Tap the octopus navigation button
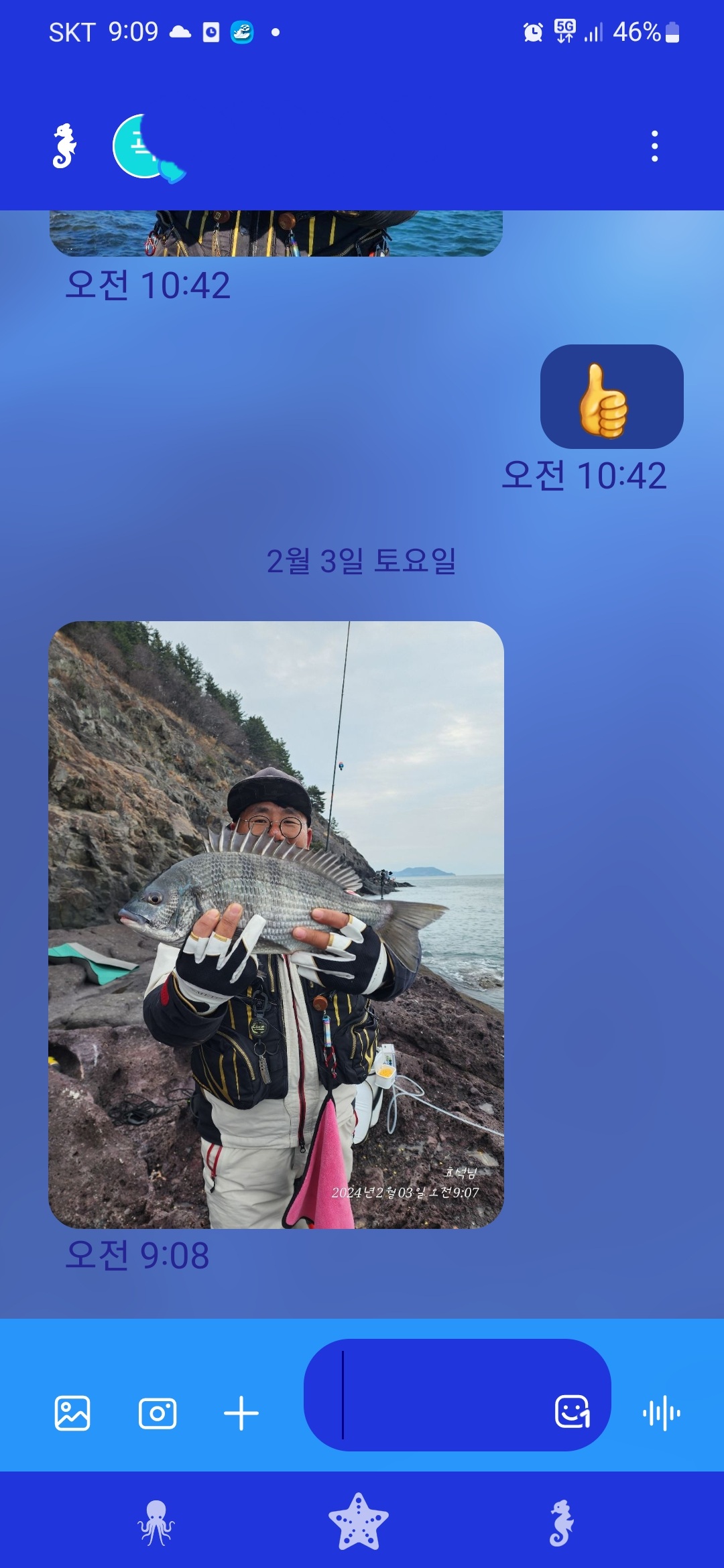The height and width of the screenshot is (1568, 724). 156,1523
